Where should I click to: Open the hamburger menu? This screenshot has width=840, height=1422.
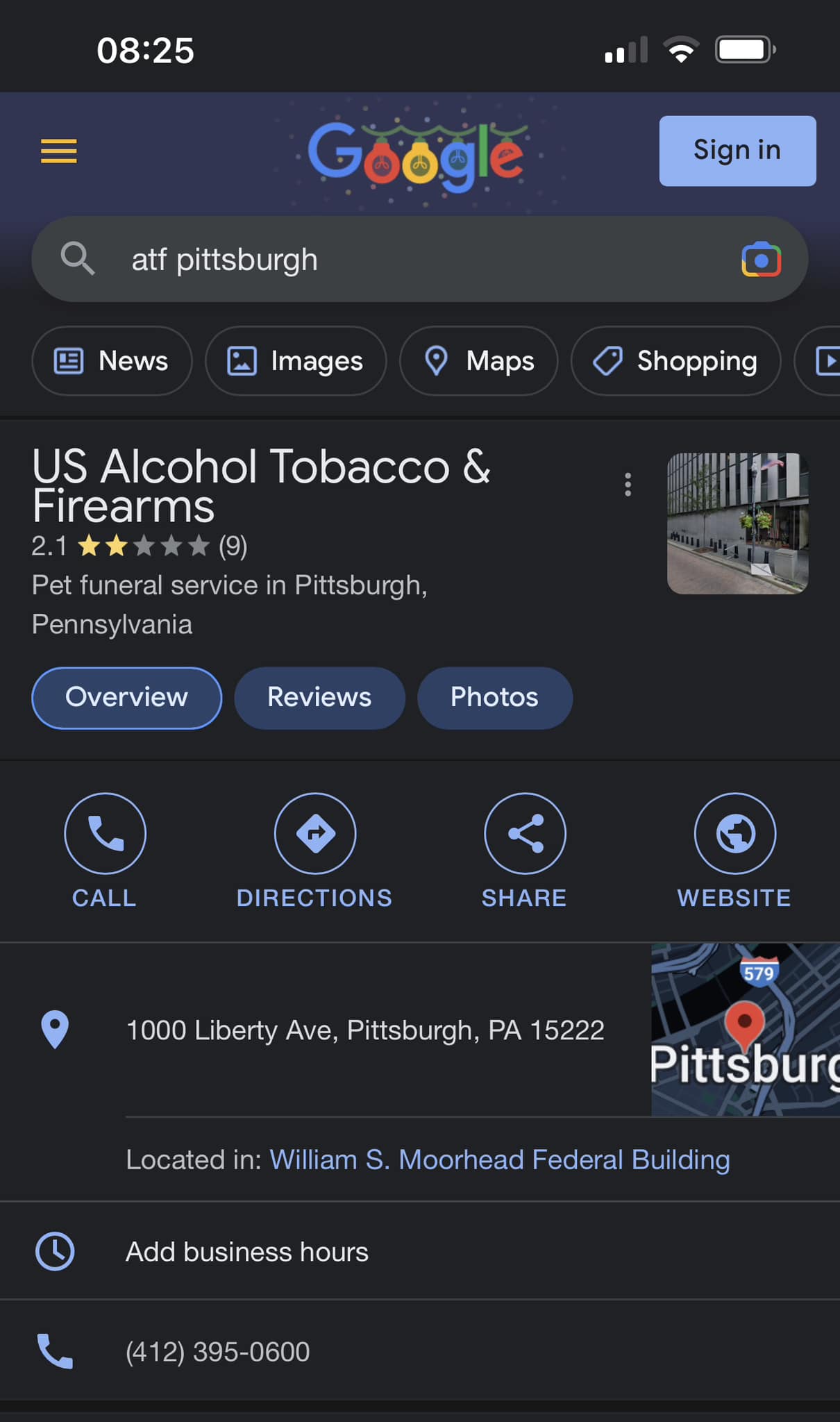click(58, 151)
